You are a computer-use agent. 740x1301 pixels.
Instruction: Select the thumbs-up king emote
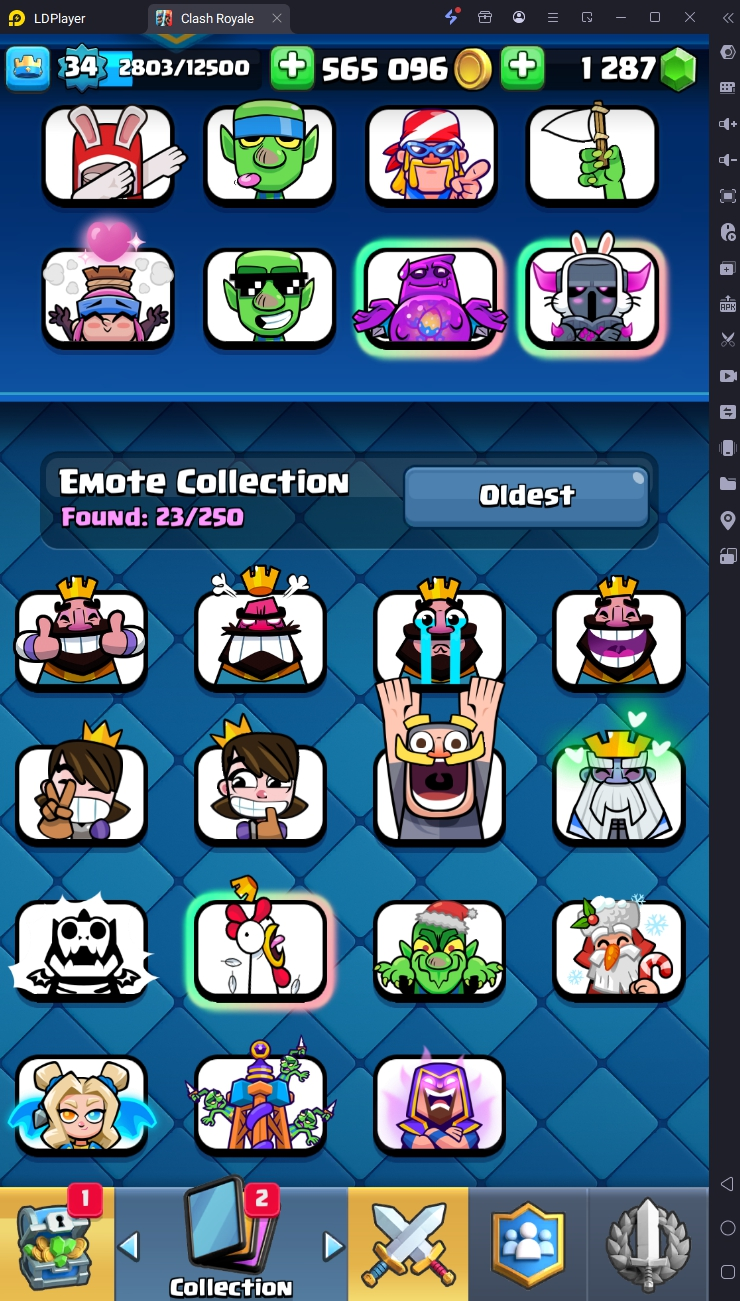tap(81, 639)
